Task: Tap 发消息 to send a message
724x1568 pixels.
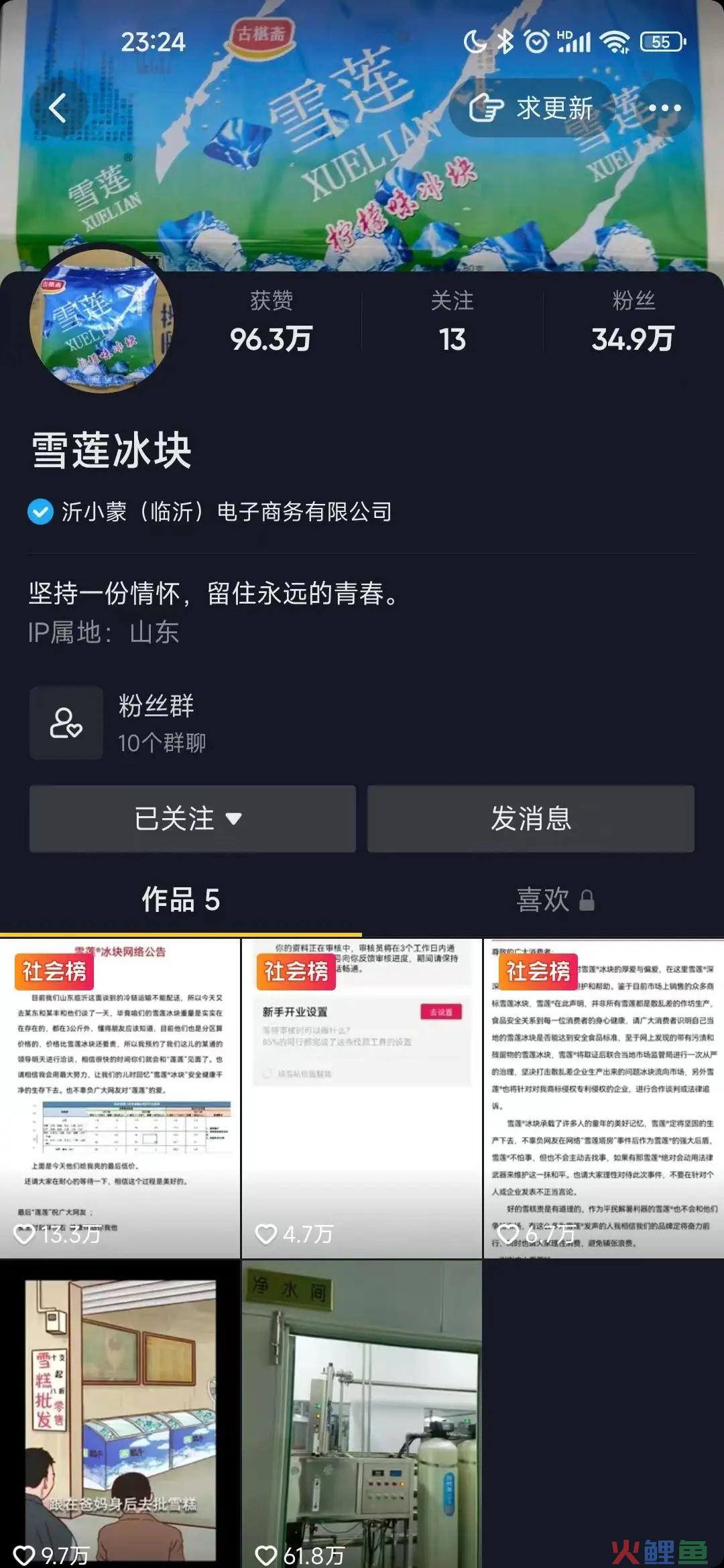Action: [531, 819]
